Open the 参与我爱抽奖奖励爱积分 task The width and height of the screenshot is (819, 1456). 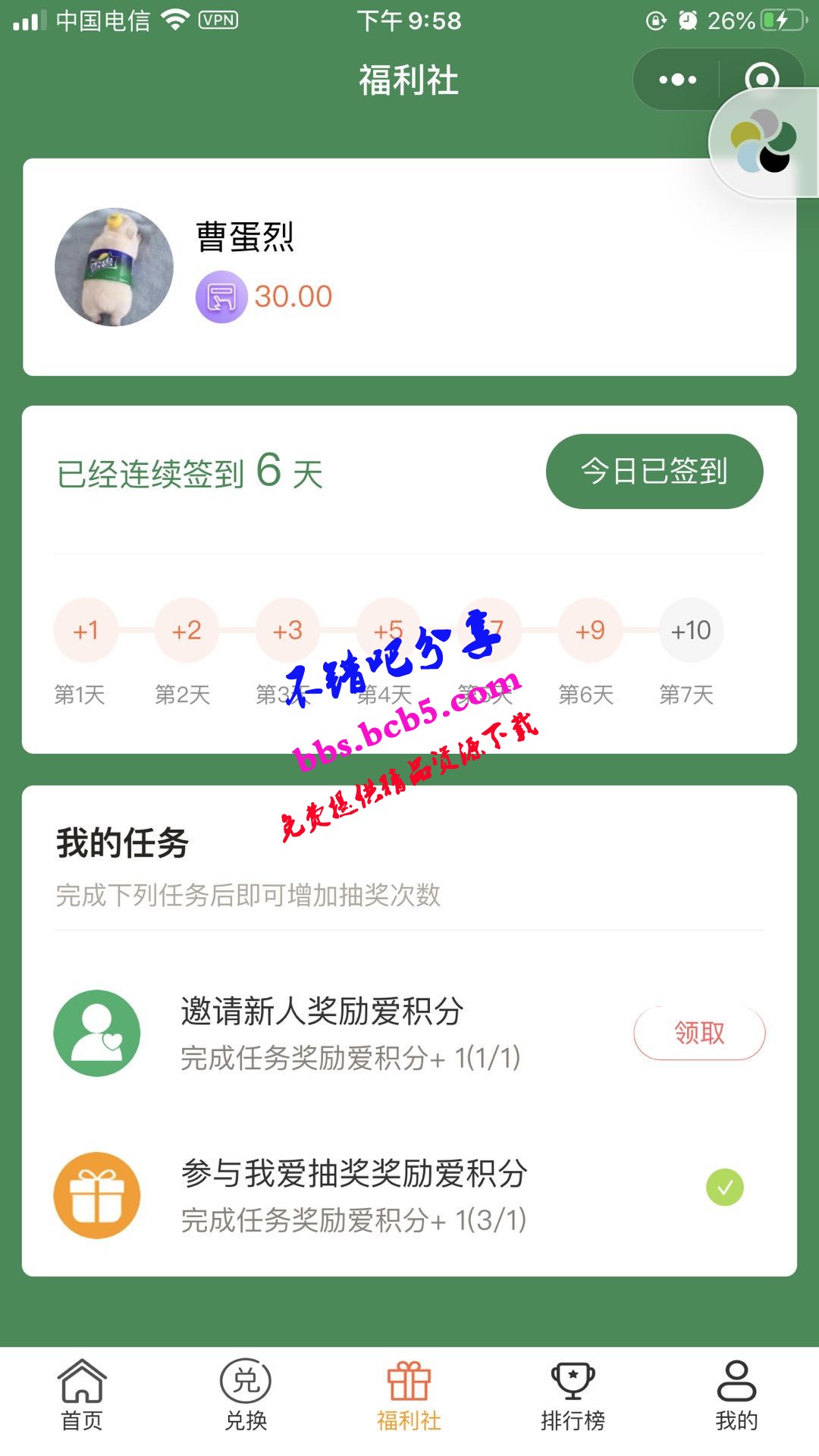(353, 1195)
